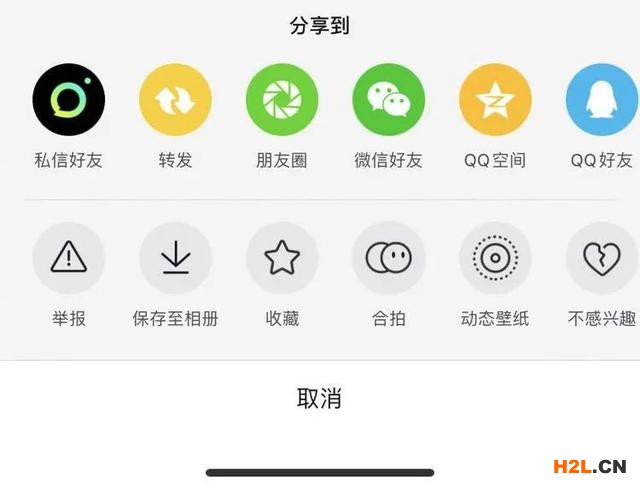Share via 私信好友 private message
The height and width of the screenshot is (489, 640).
point(68,100)
